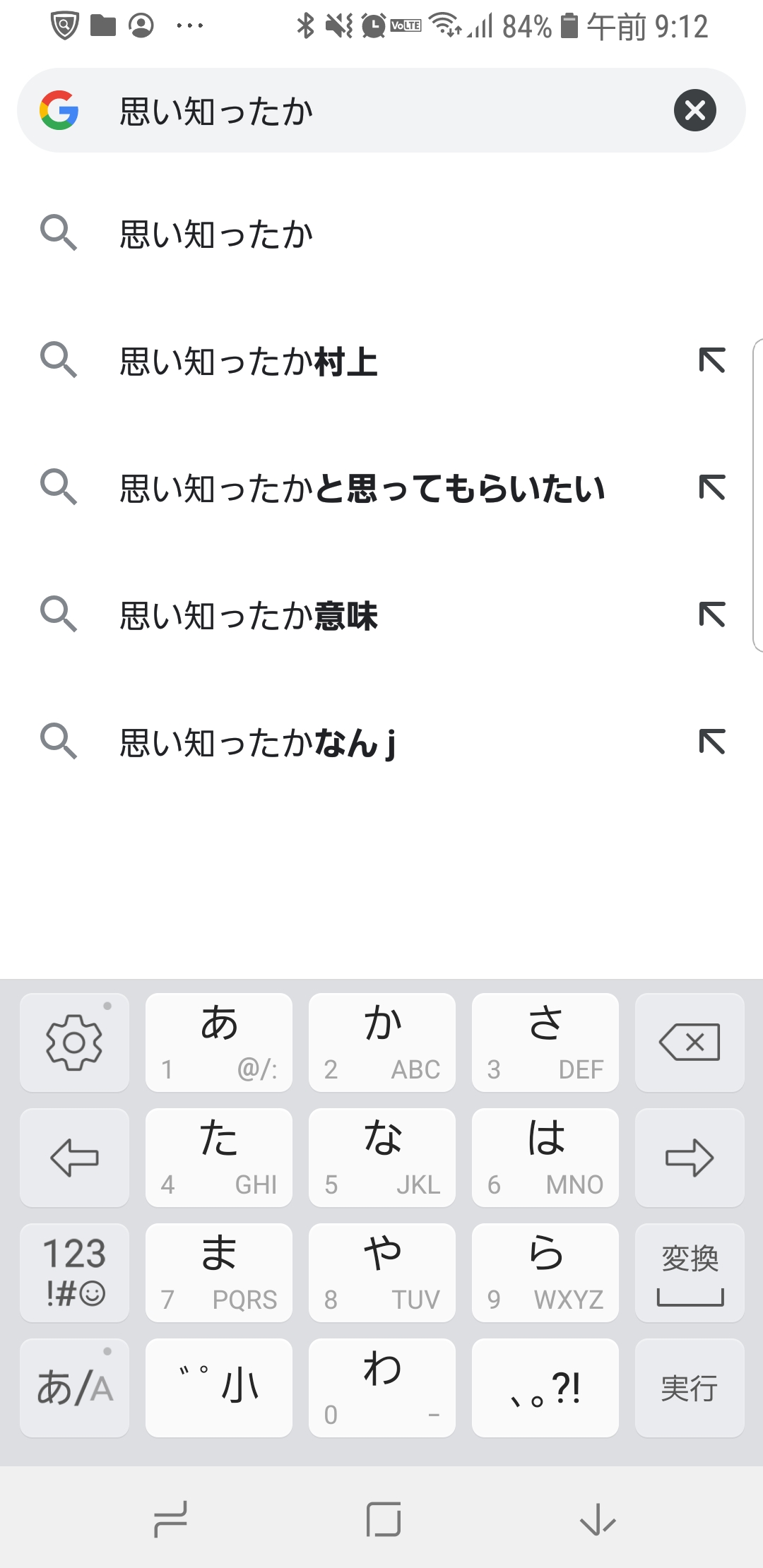Open recent apps from the navigation bar
The width and height of the screenshot is (763, 1568).
point(170,1519)
